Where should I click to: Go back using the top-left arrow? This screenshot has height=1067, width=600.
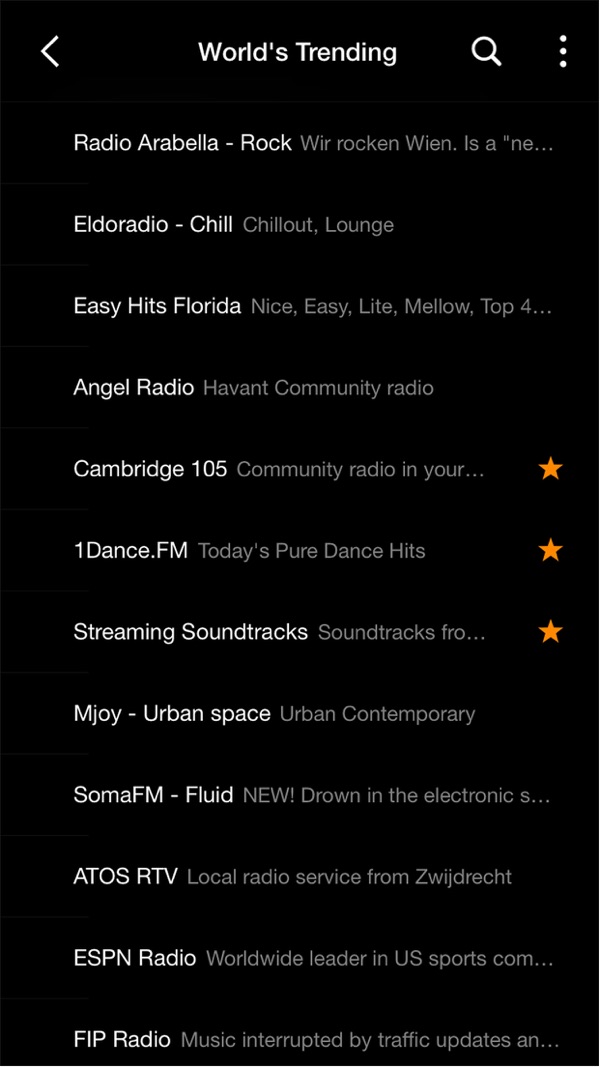tap(50, 52)
